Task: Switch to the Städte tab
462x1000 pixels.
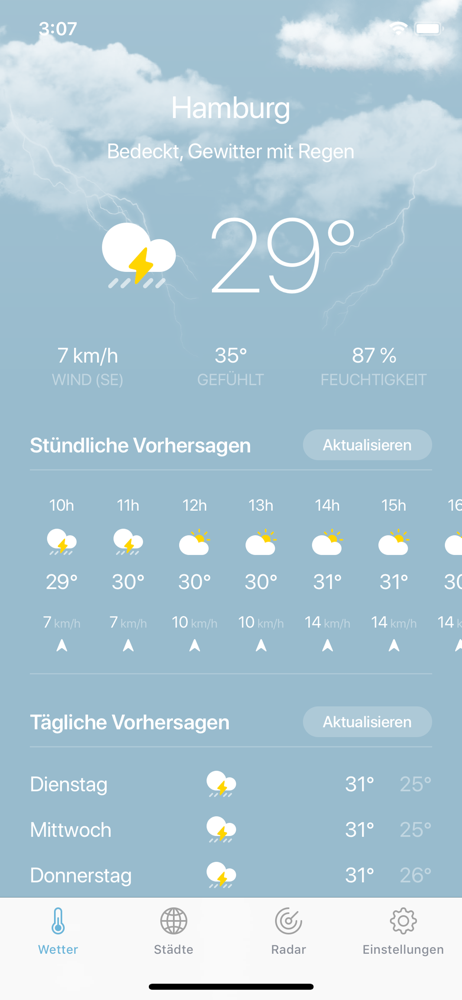Action: [x=174, y=932]
